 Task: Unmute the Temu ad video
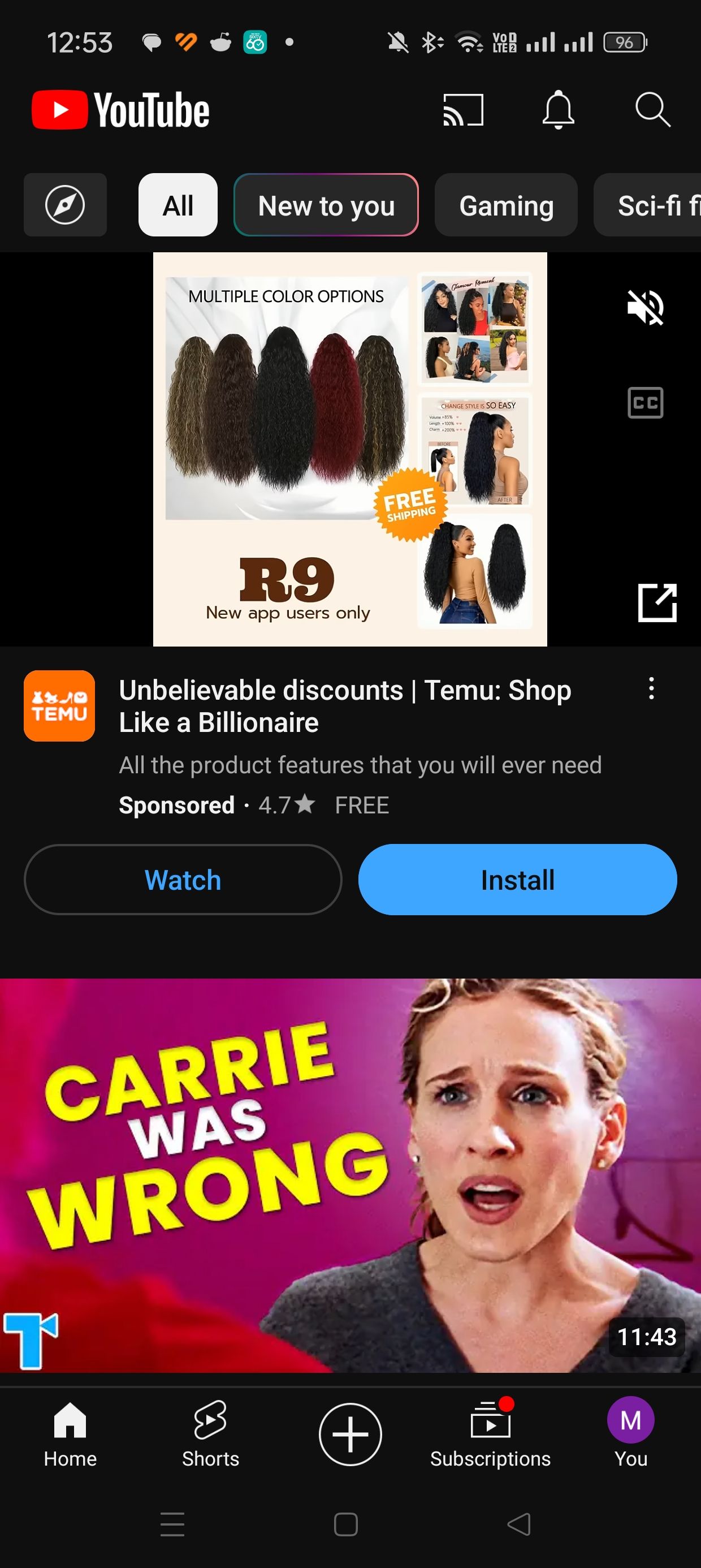[645, 307]
